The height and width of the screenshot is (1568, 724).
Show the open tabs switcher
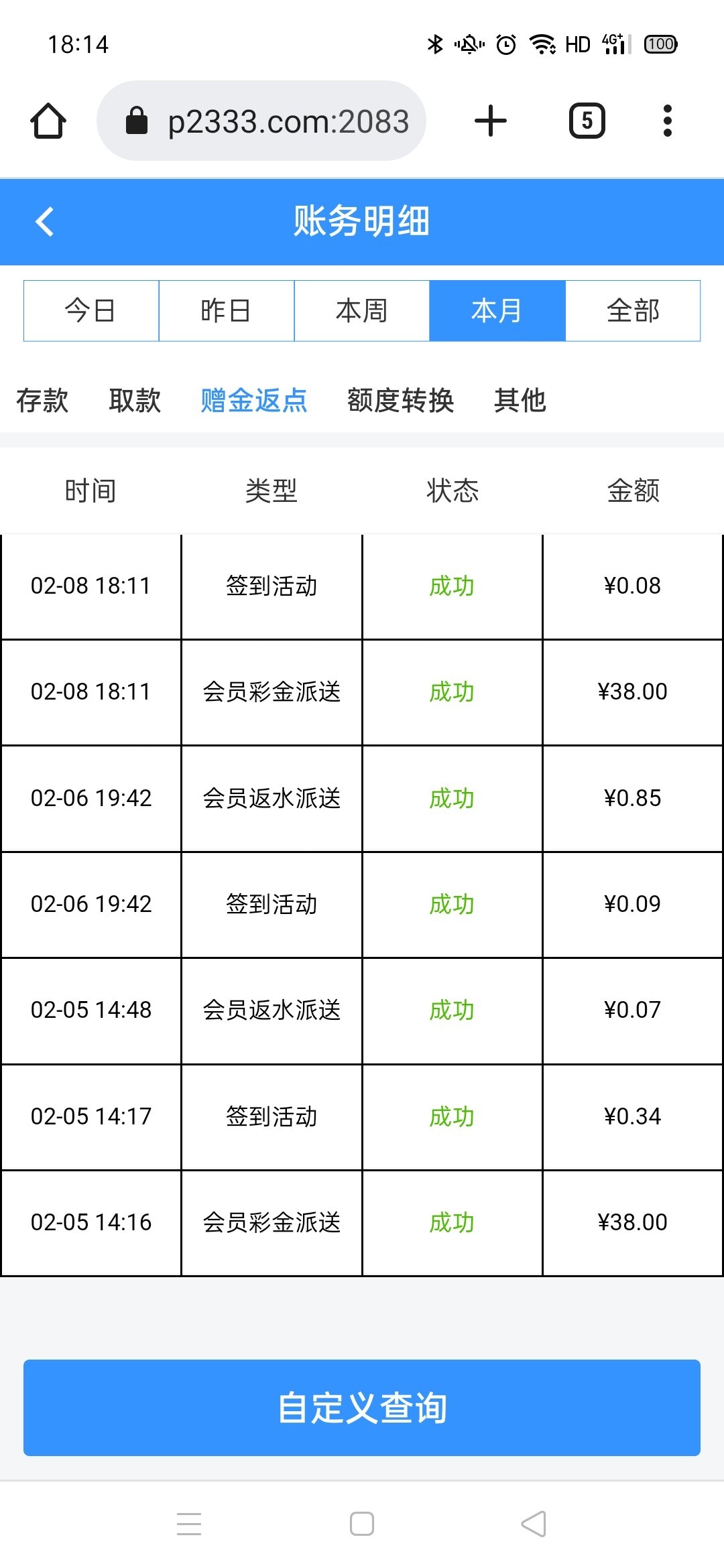point(587,121)
